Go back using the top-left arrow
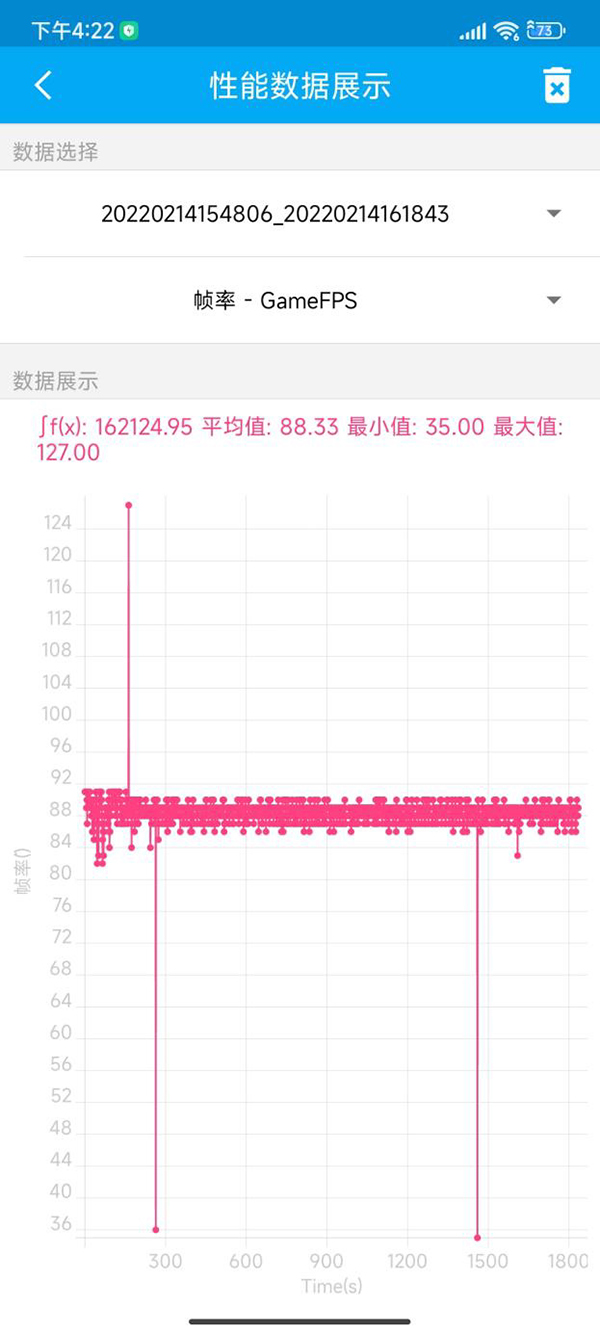Viewport: 600px width, 1334px height. 43,86
